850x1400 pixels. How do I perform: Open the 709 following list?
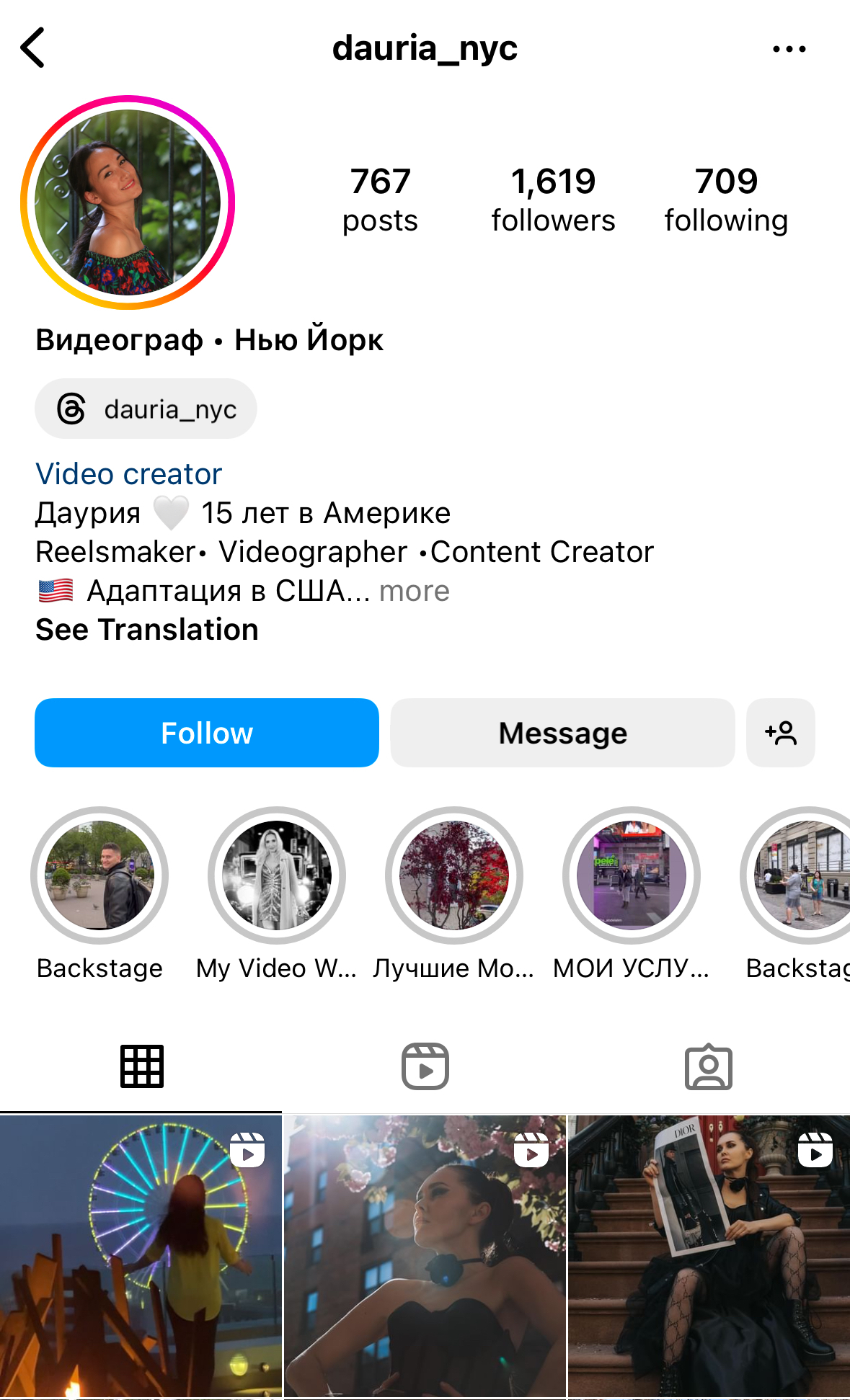(x=725, y=200)
